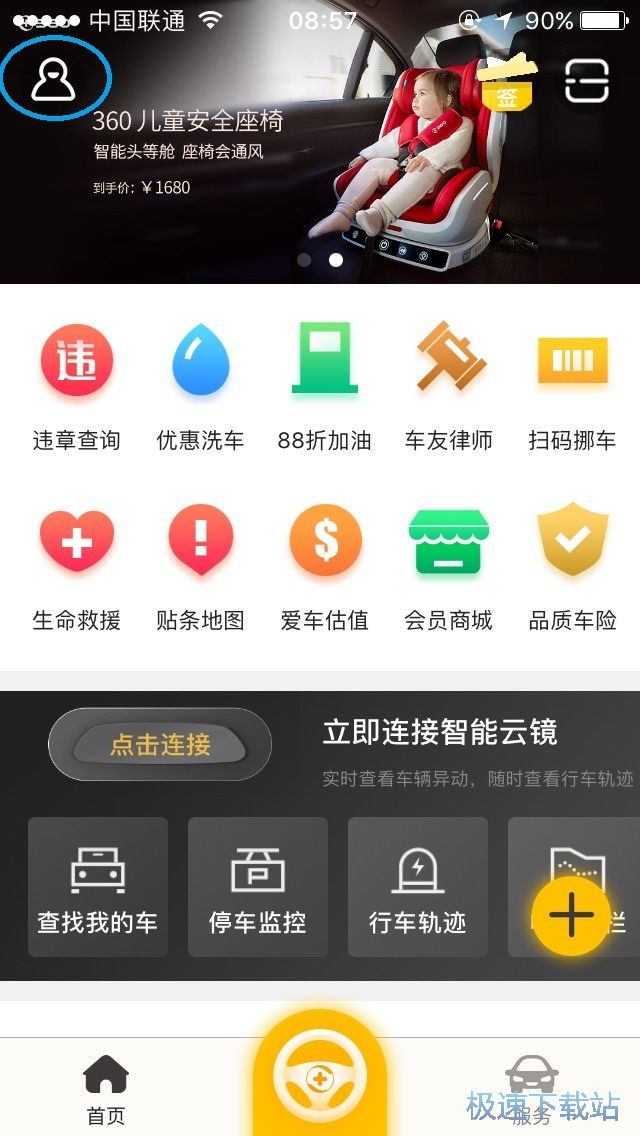Image resolution: width=640 pixels, height=1136 pixels.
Task: Switch to the 首页 home tab
Action: pyautogui.click(x=105, y=1090)
